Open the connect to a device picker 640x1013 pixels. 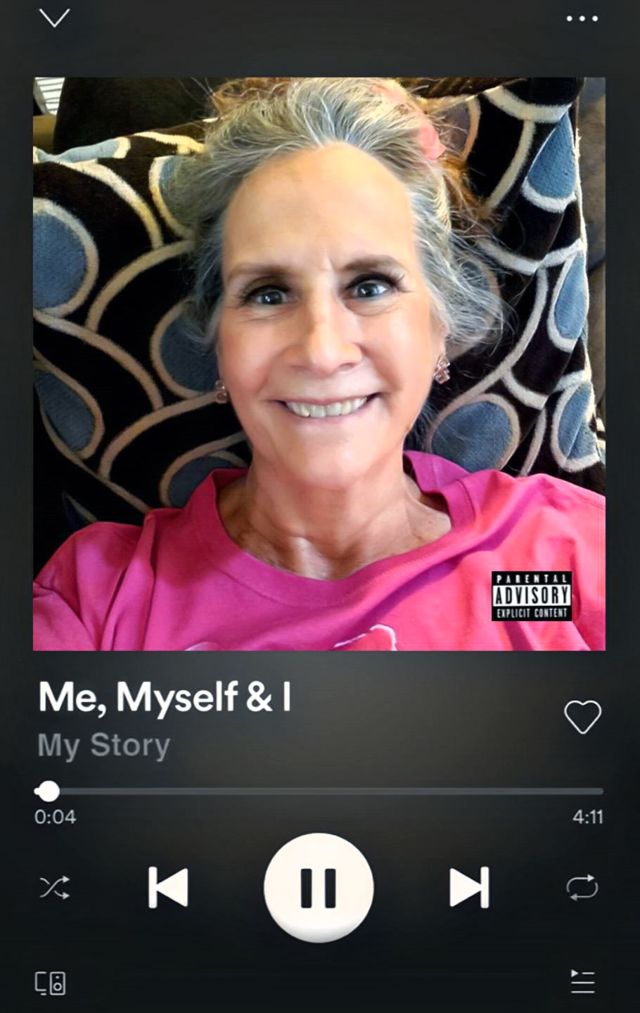pyautogui.click(x=51, y=982)
